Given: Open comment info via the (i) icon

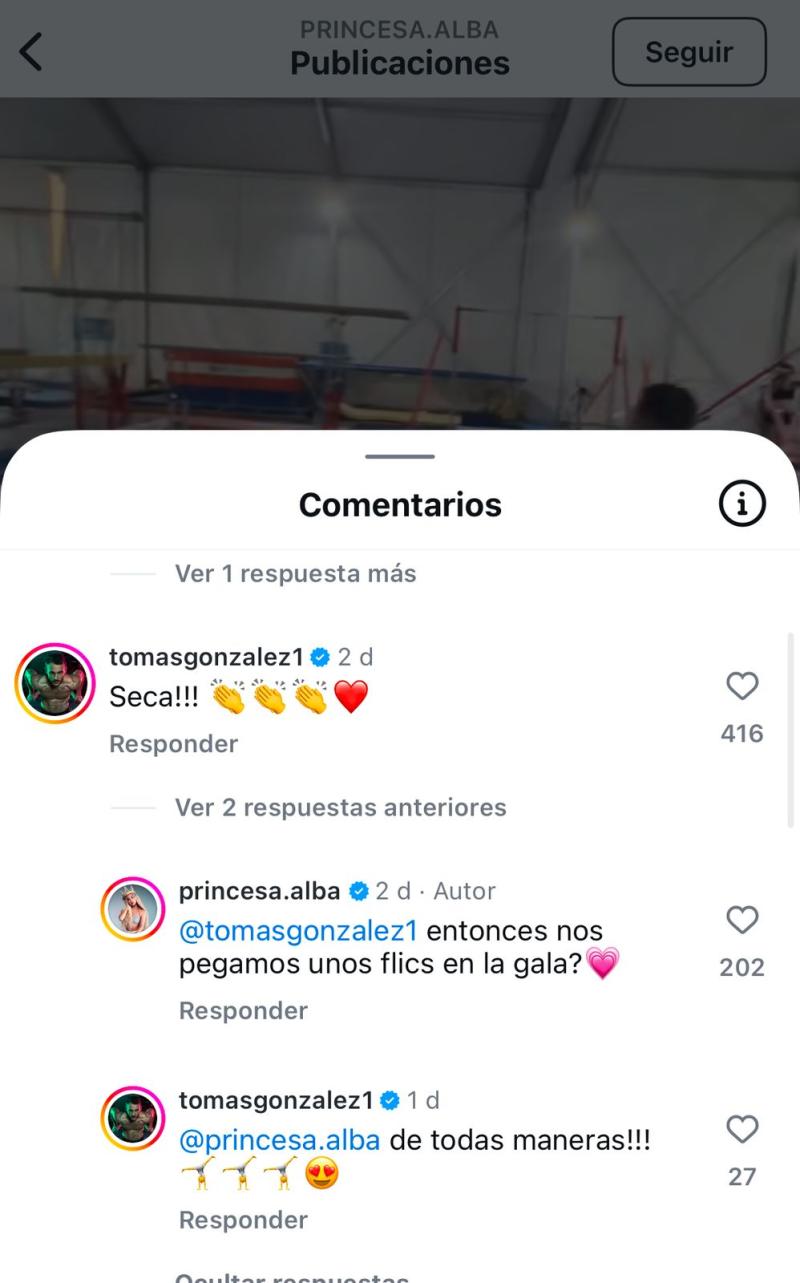Looking at the screenshot, I should coord(740,503).
